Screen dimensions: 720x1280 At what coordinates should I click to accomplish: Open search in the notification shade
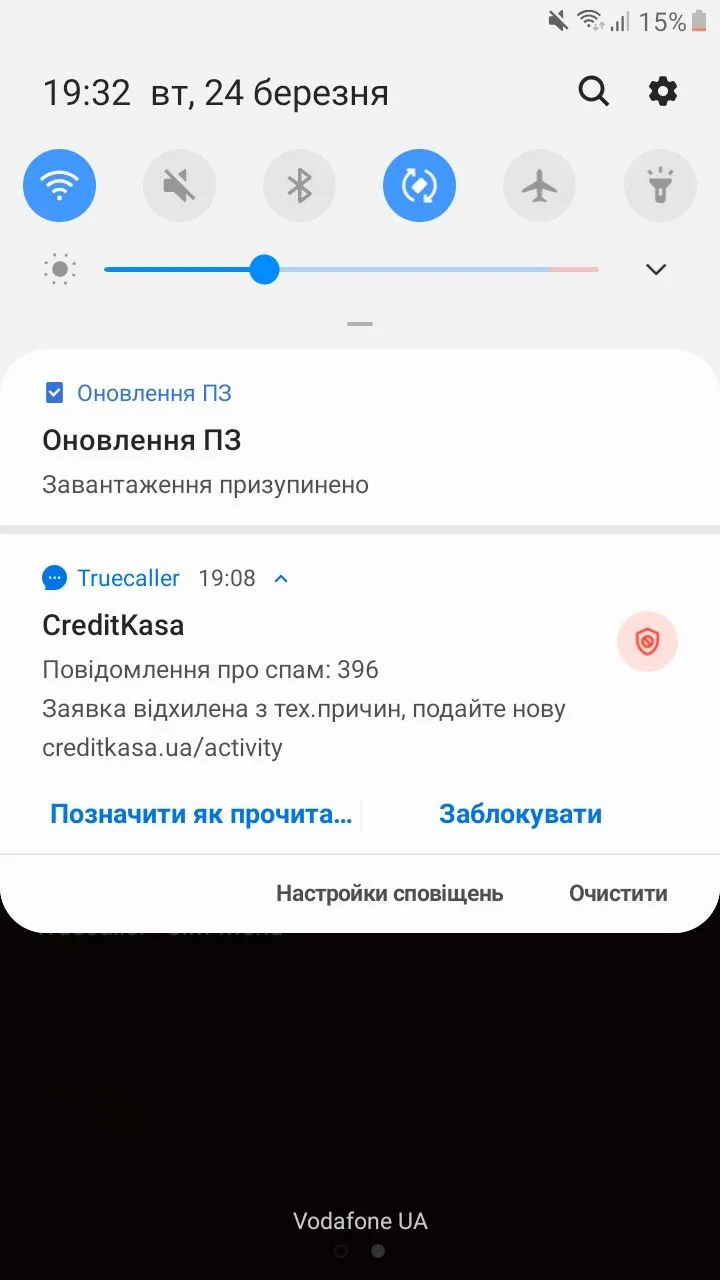click(594, 92)
